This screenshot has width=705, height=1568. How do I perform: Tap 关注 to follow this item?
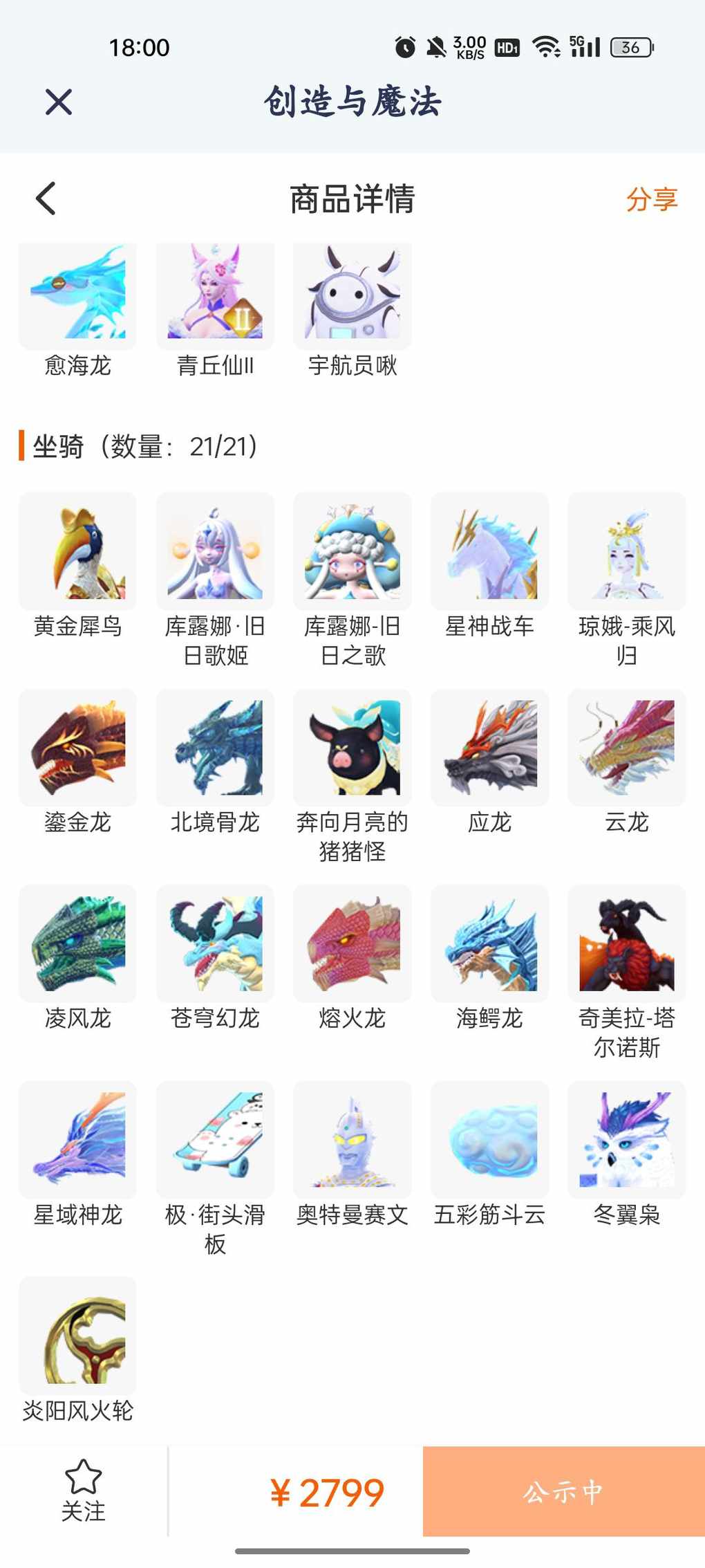pyautogui.click(x=83, y=1491)
